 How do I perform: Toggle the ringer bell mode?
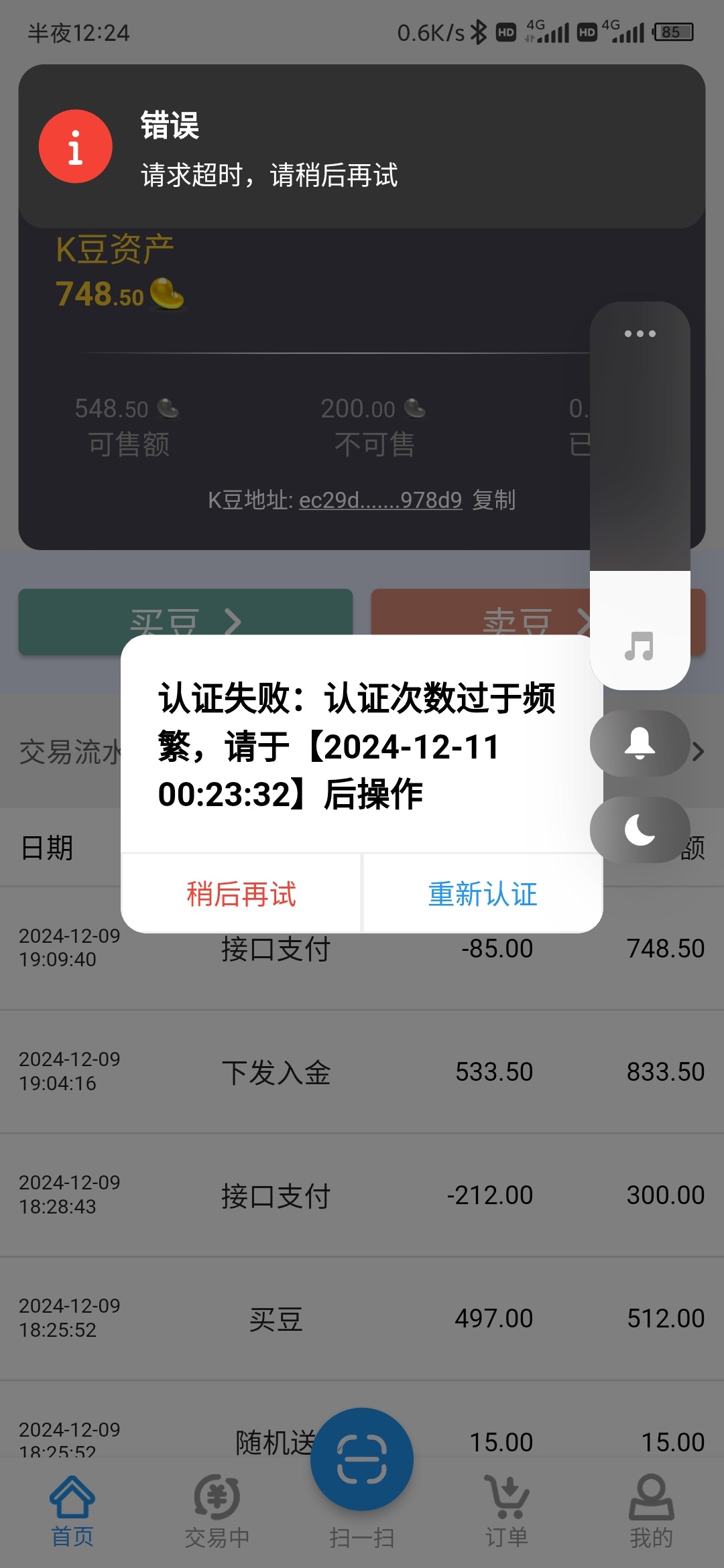tap(640, 743)
